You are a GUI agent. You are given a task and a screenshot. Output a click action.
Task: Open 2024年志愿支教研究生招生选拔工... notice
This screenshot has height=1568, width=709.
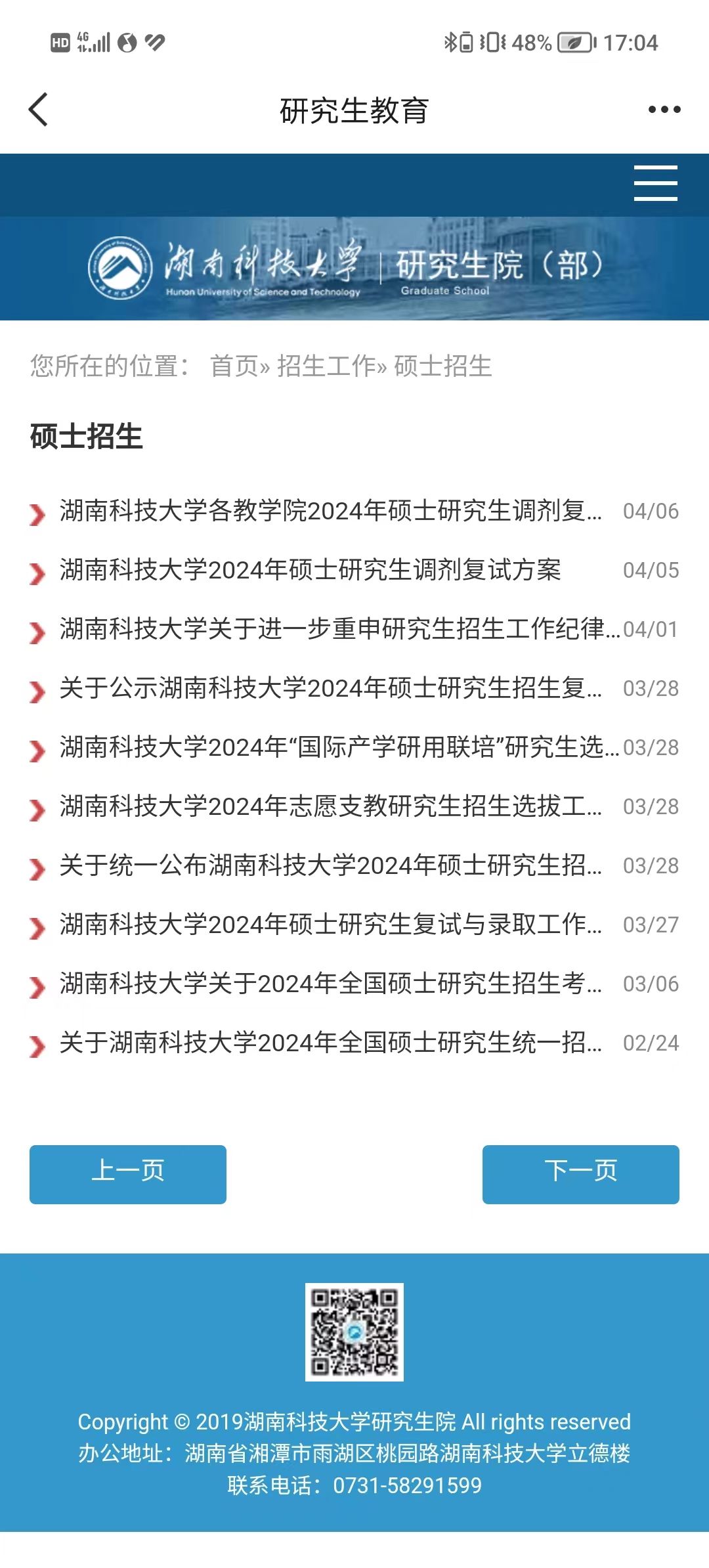330,806
